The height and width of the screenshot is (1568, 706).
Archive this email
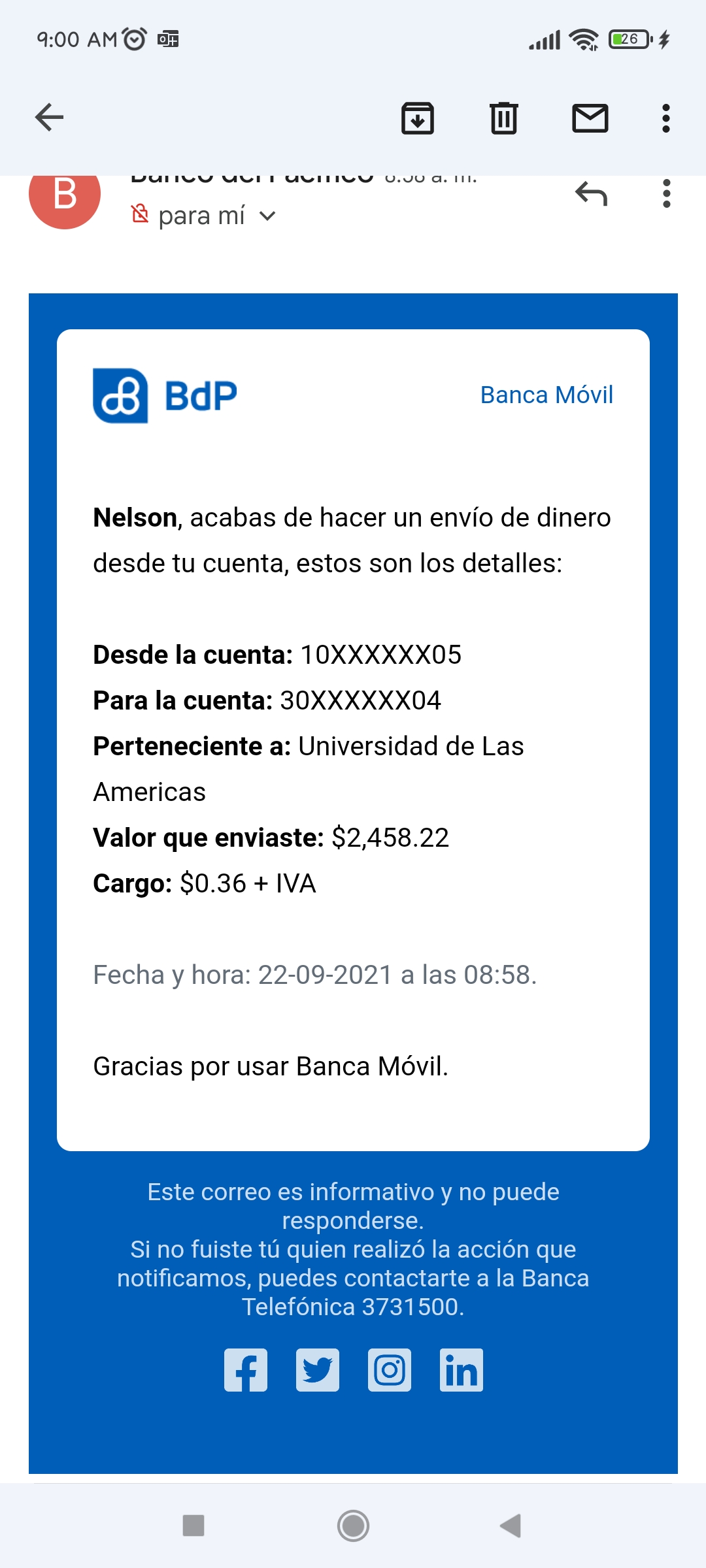tap(418, 118)
